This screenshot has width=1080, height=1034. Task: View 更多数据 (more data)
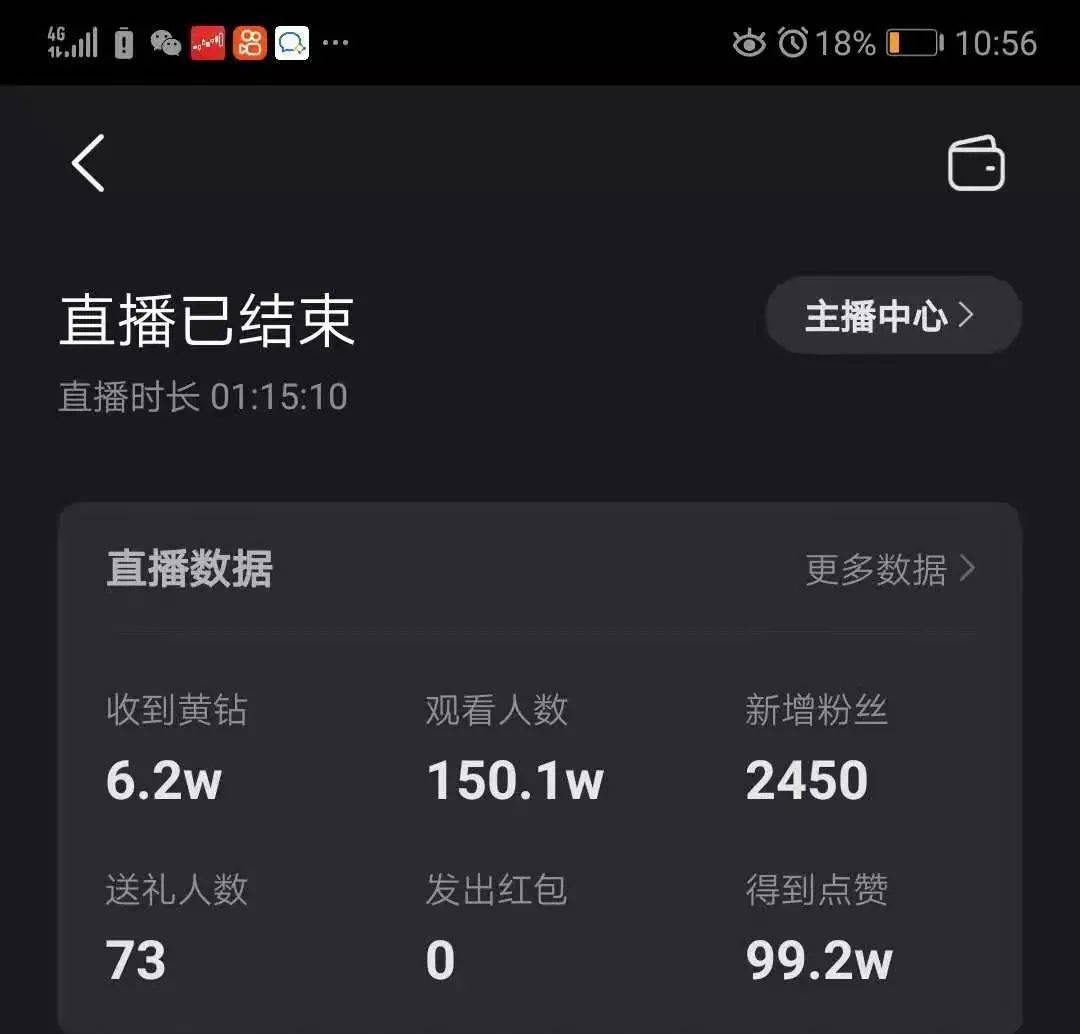click(890, 570)
